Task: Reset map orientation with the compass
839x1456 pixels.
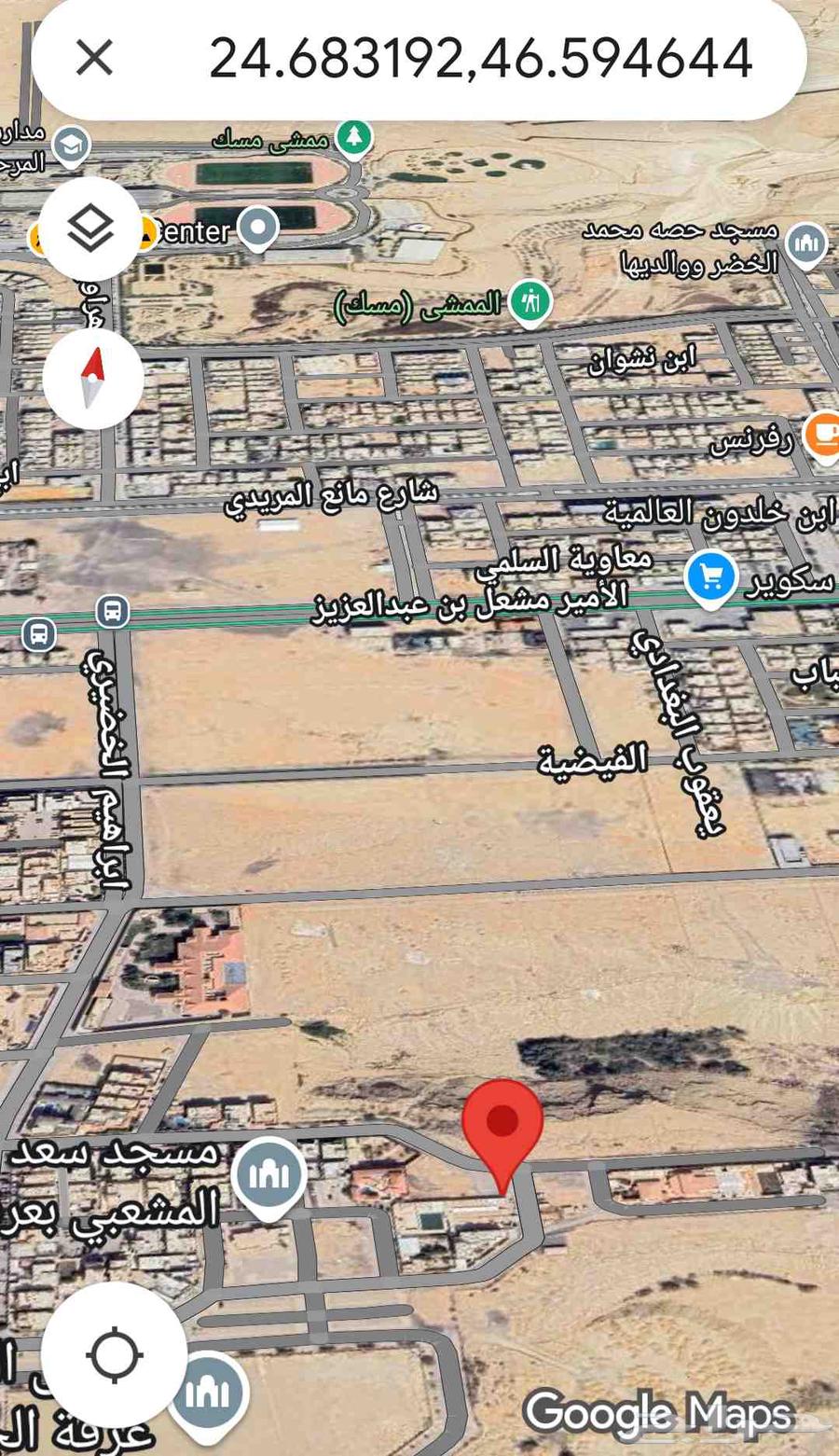Action: pyautogui.click(x=92, y=378)
